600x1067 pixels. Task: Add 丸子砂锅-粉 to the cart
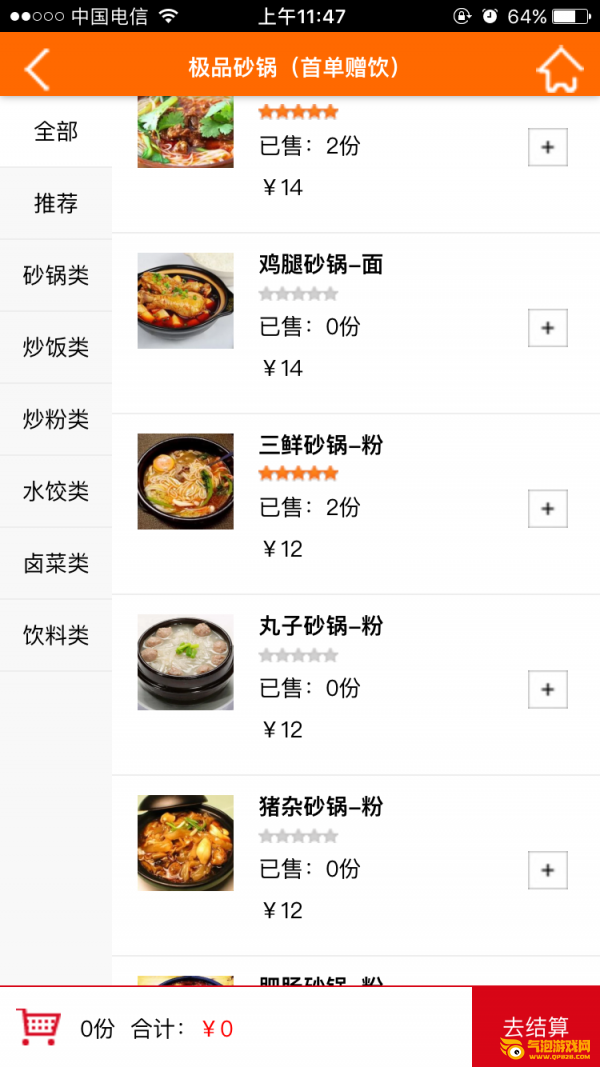tap(547, 690)
